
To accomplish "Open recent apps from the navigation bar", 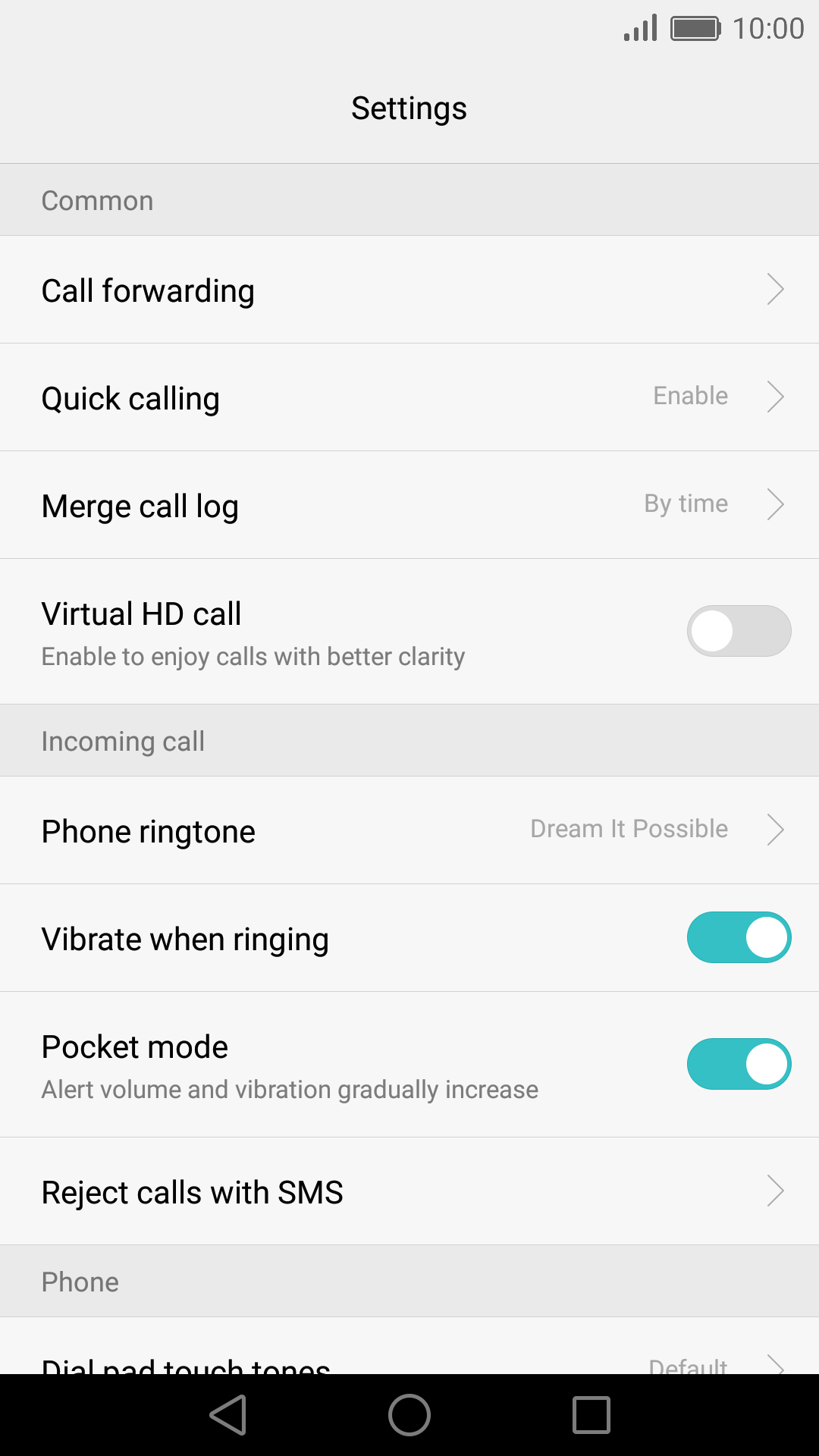I will click(x=591, y=1415).
